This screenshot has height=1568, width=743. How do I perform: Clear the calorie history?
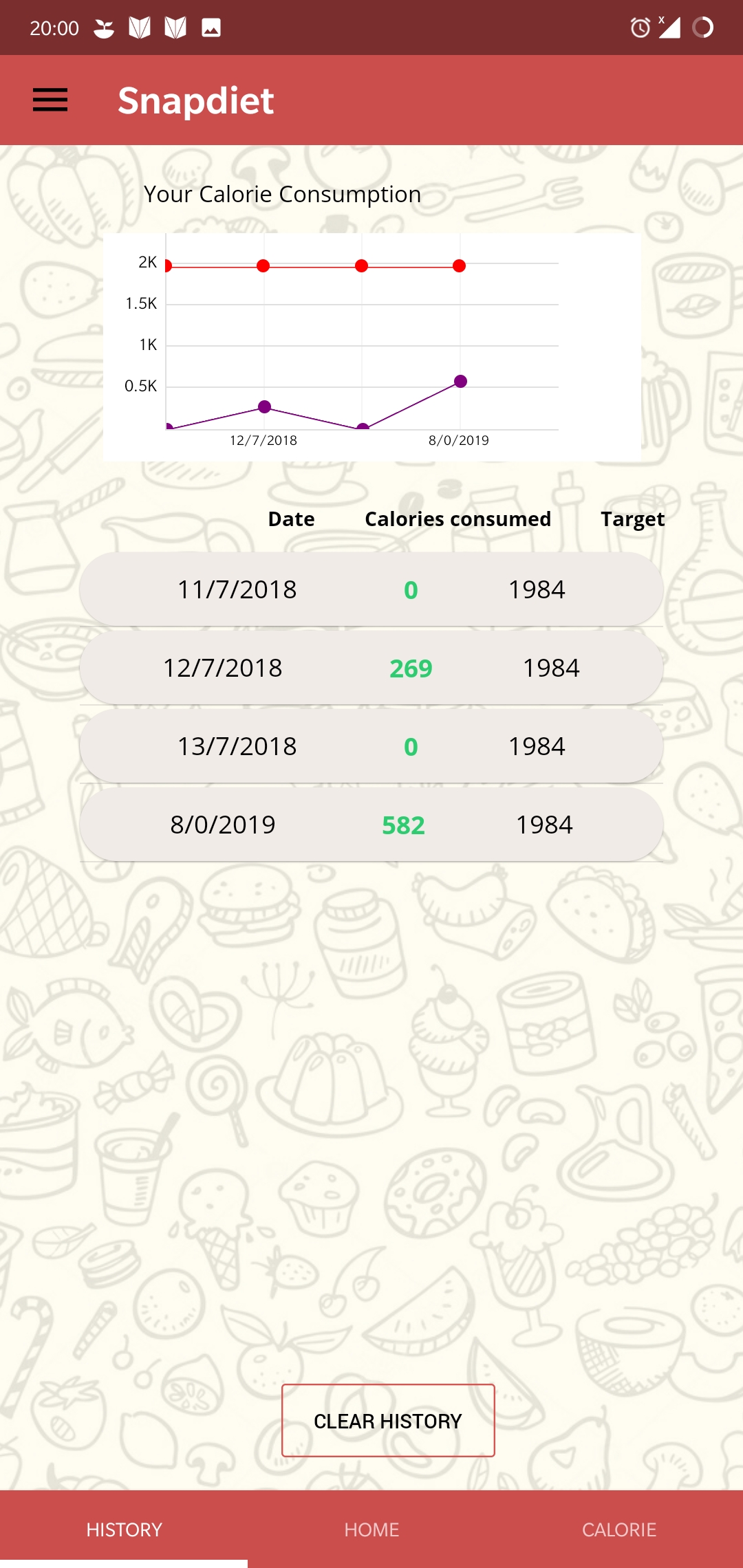tap(388, 1421)
